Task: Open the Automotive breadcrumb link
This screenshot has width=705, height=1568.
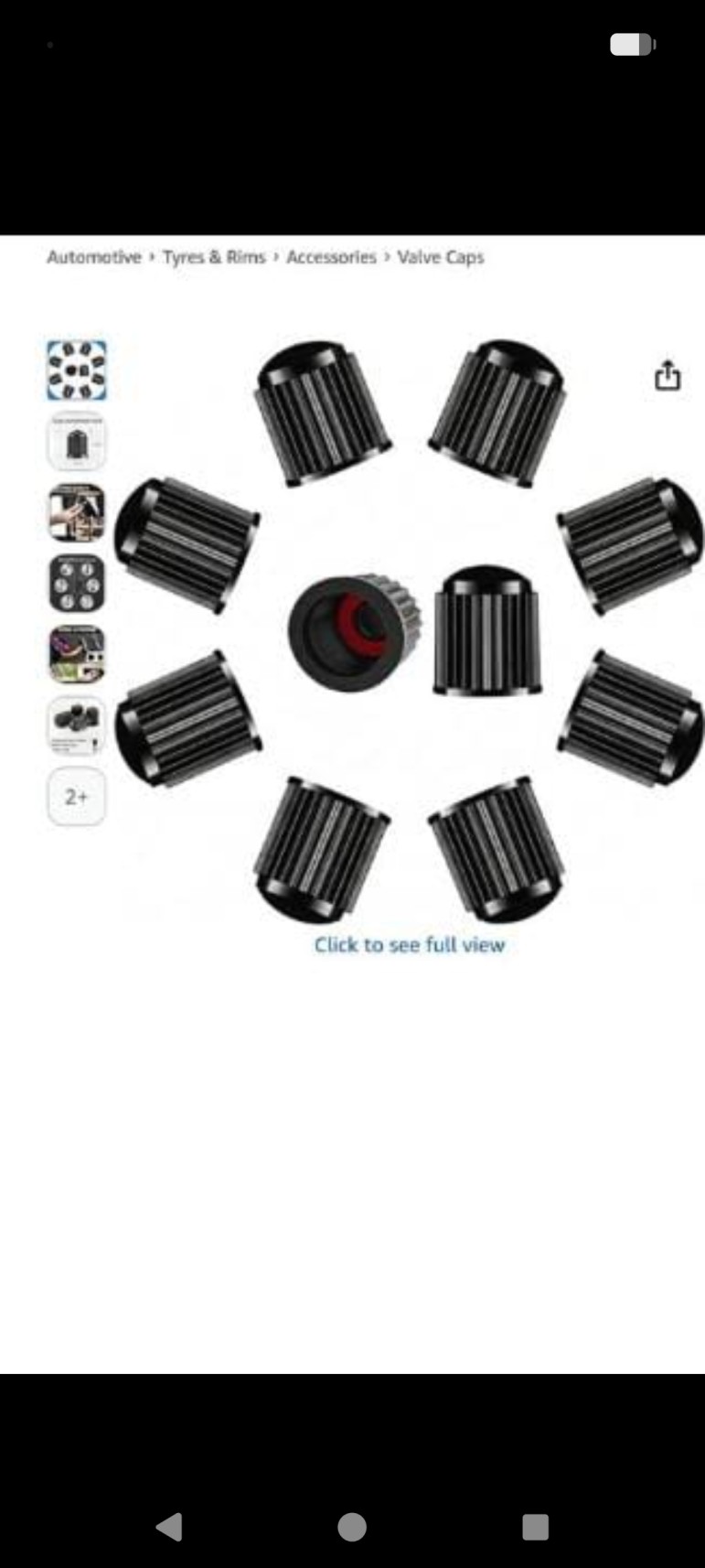Action: pos(94,257)
